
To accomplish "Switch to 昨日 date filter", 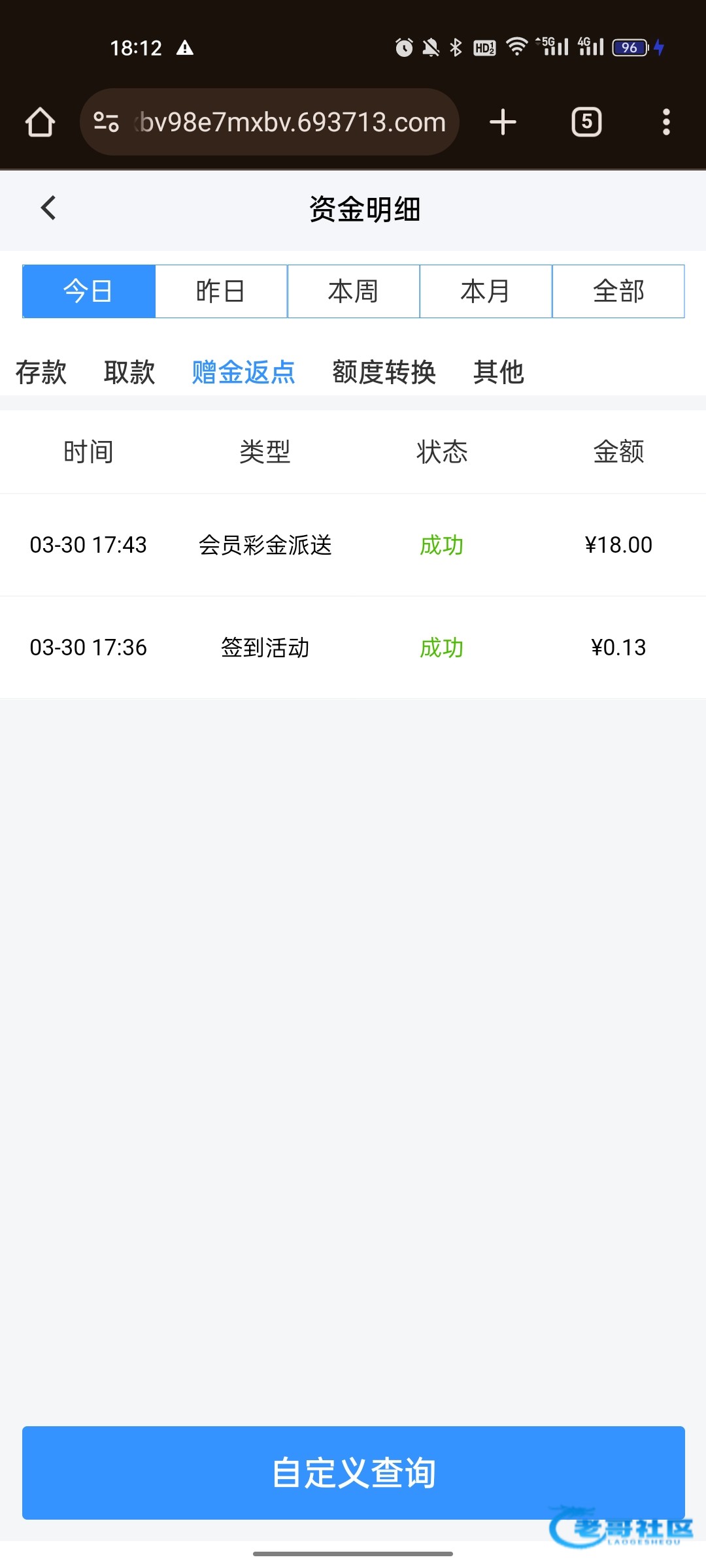I will click(x=221, y=291).
